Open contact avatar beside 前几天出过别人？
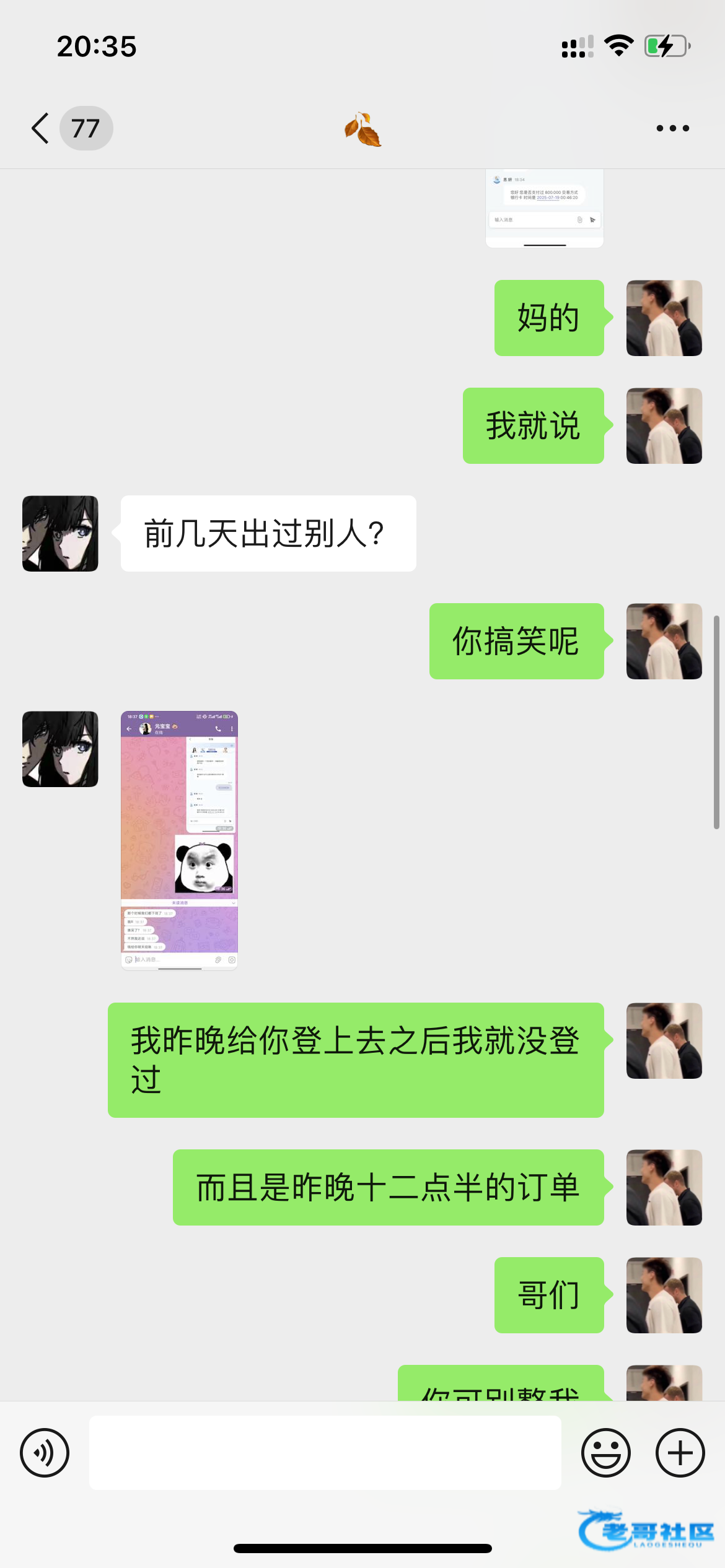This screenshot has height=1568, width=725. click(x=60, y=533)
